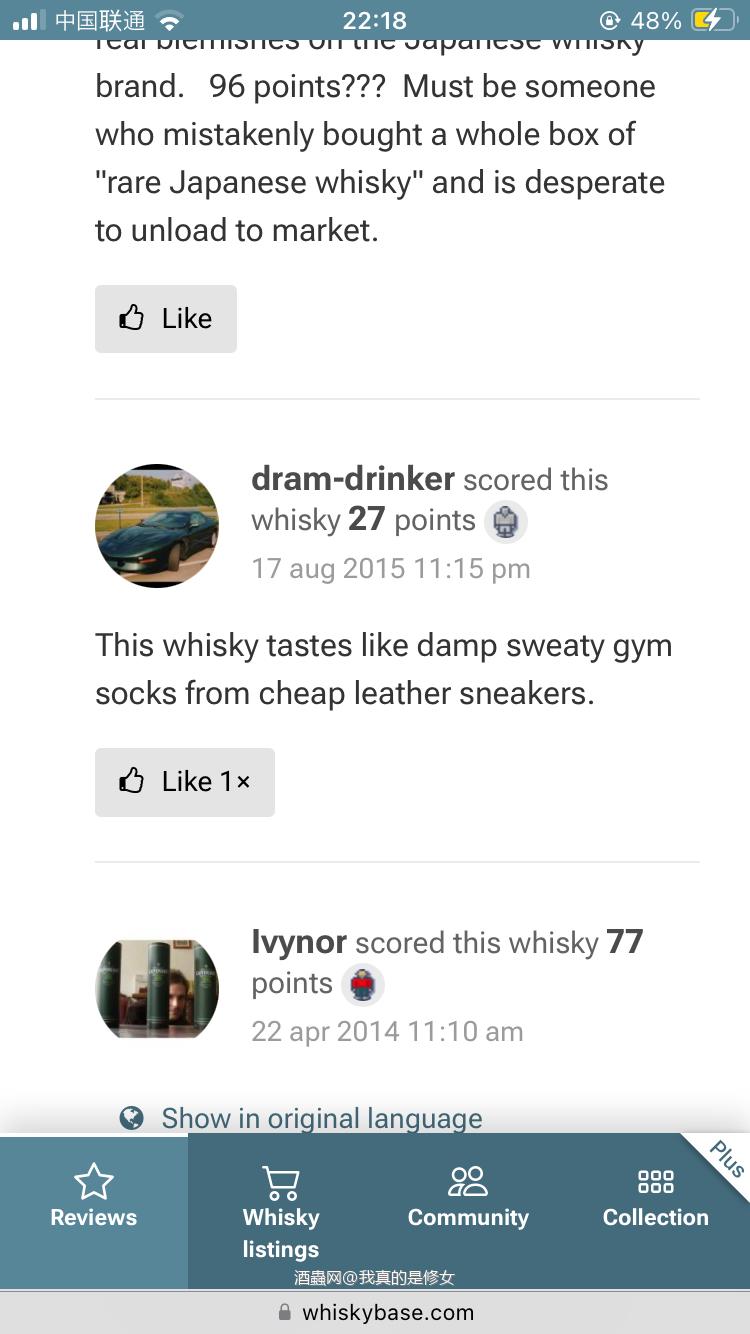Screen dimensions: 750x1334
Task: Show Ivynor's review in original language
Action: click(321, 1118)
